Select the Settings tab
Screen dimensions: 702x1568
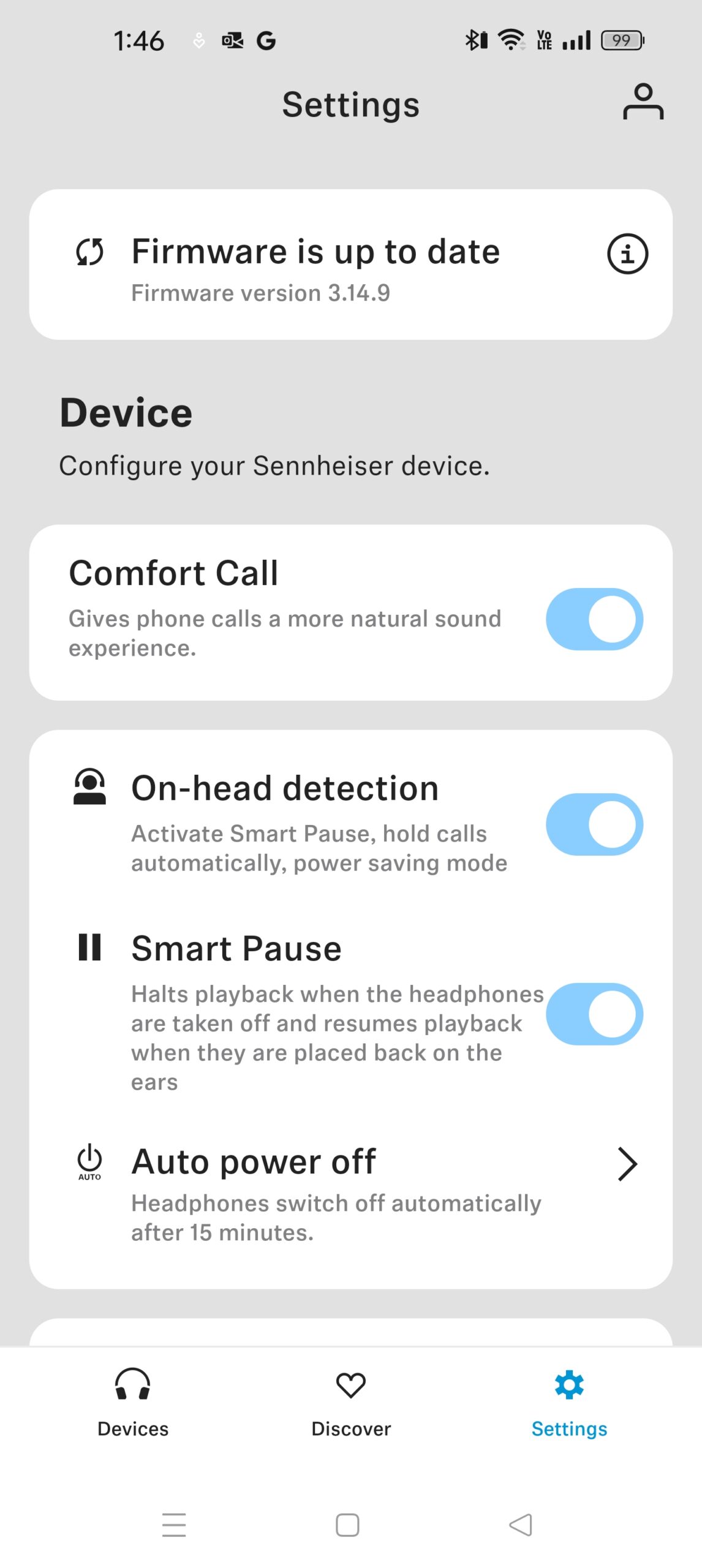568,1403
